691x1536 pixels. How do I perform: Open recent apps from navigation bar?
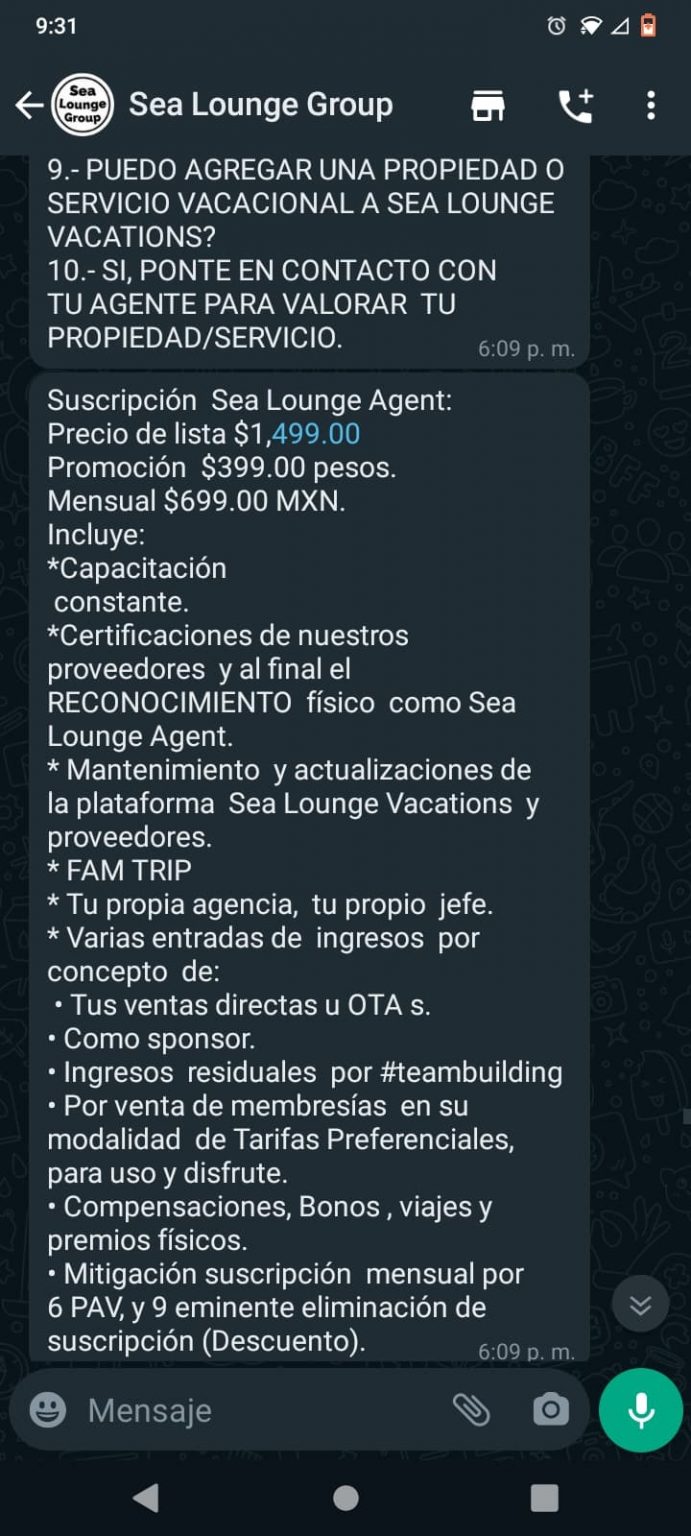tap(544, 1497)
